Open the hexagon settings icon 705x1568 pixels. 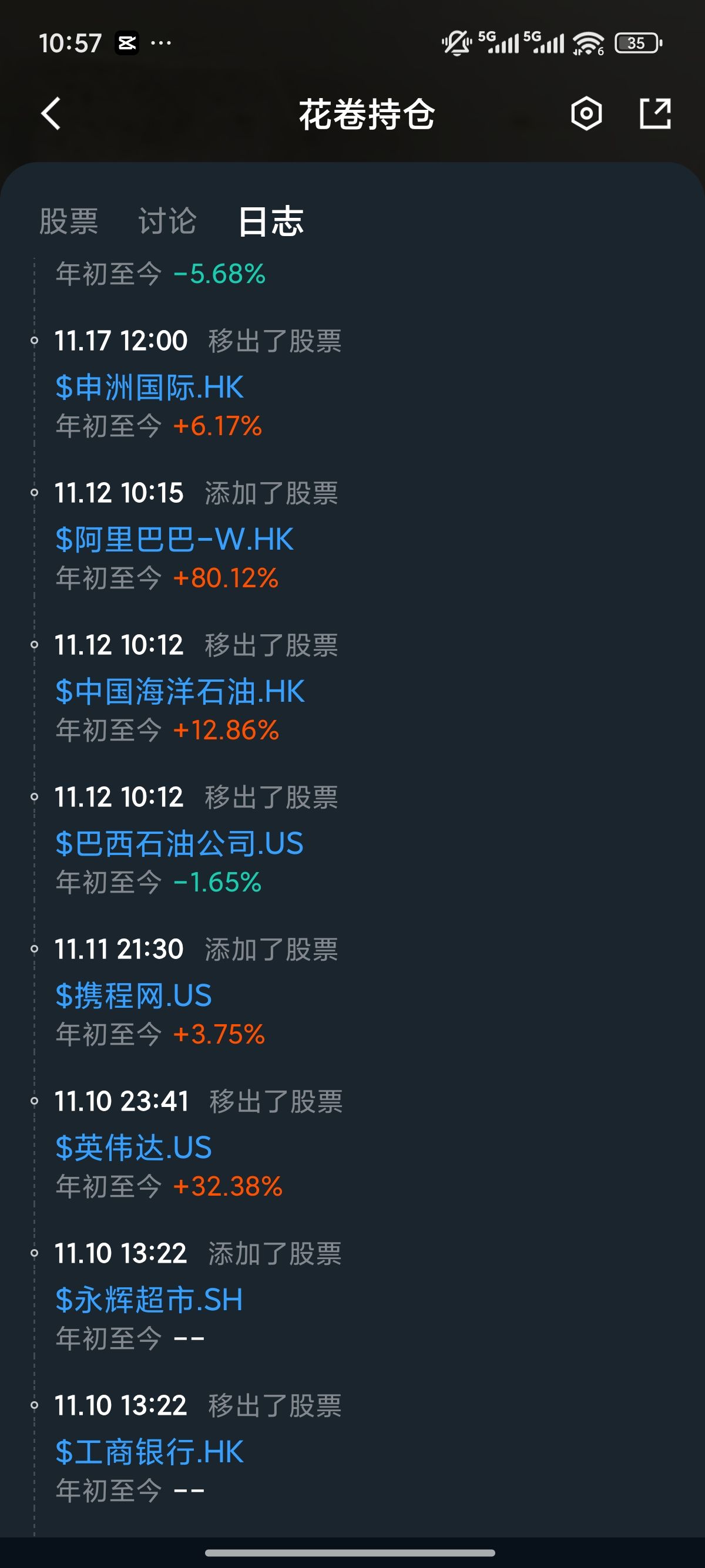coord(585,113)
